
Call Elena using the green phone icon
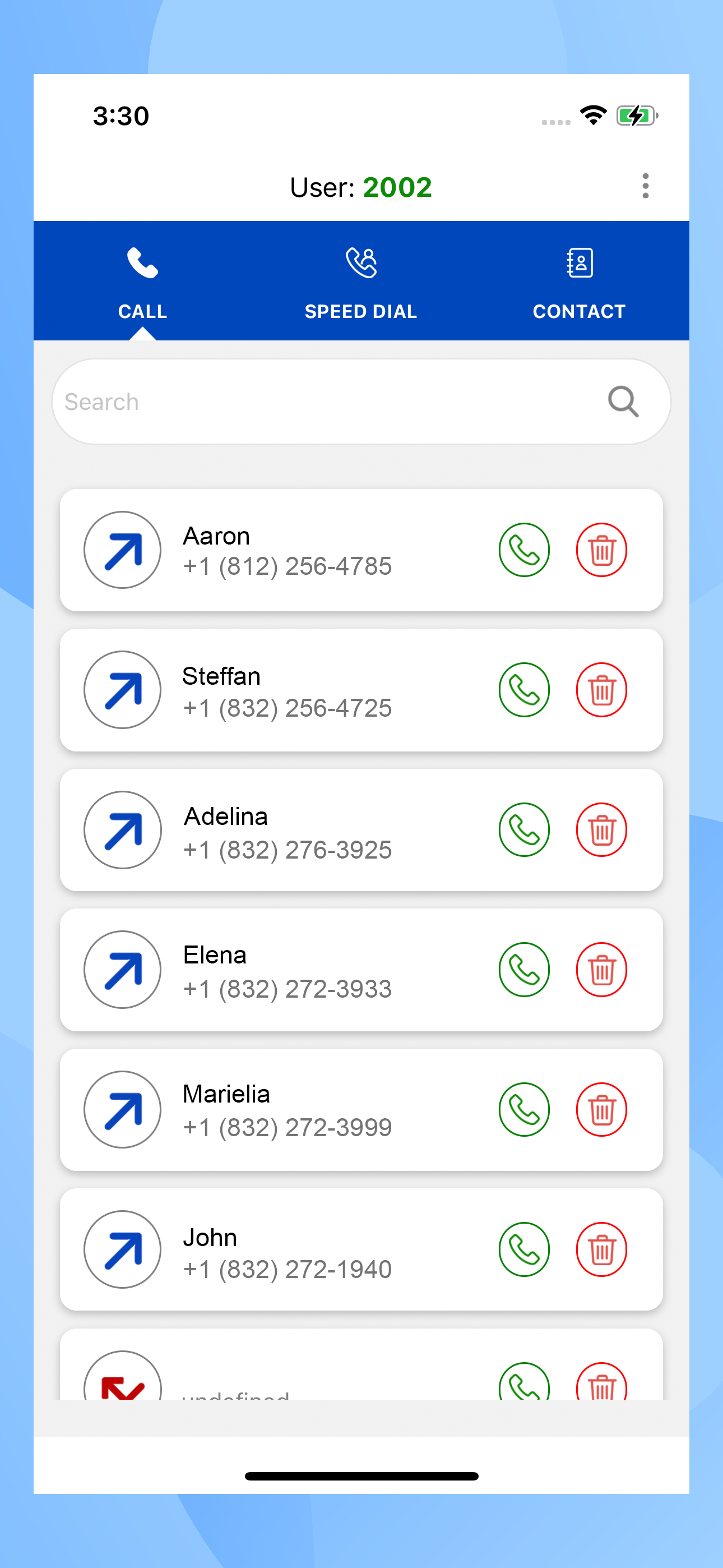(524, 970)
